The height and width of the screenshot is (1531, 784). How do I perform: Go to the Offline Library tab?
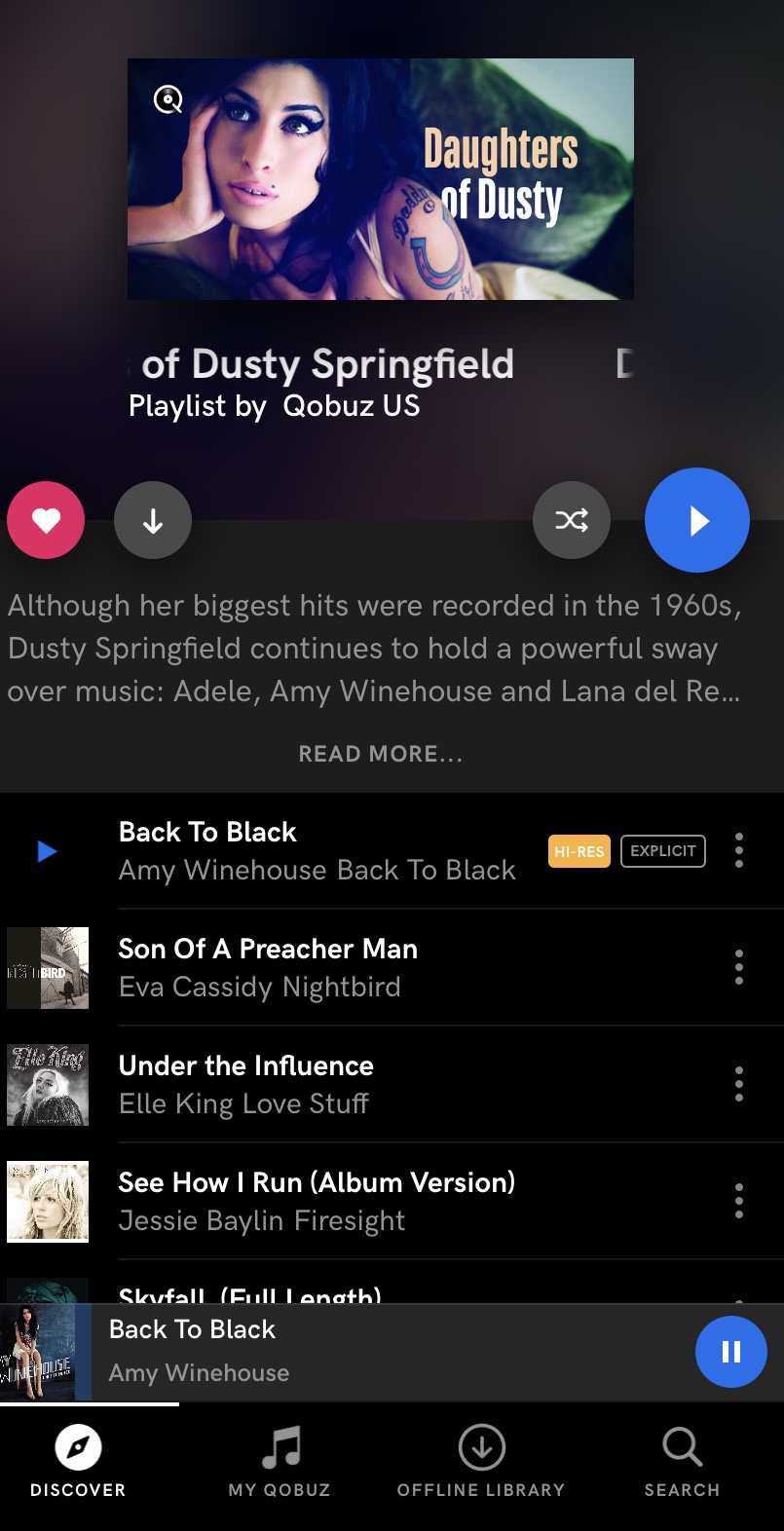[x=481, y=1461]
